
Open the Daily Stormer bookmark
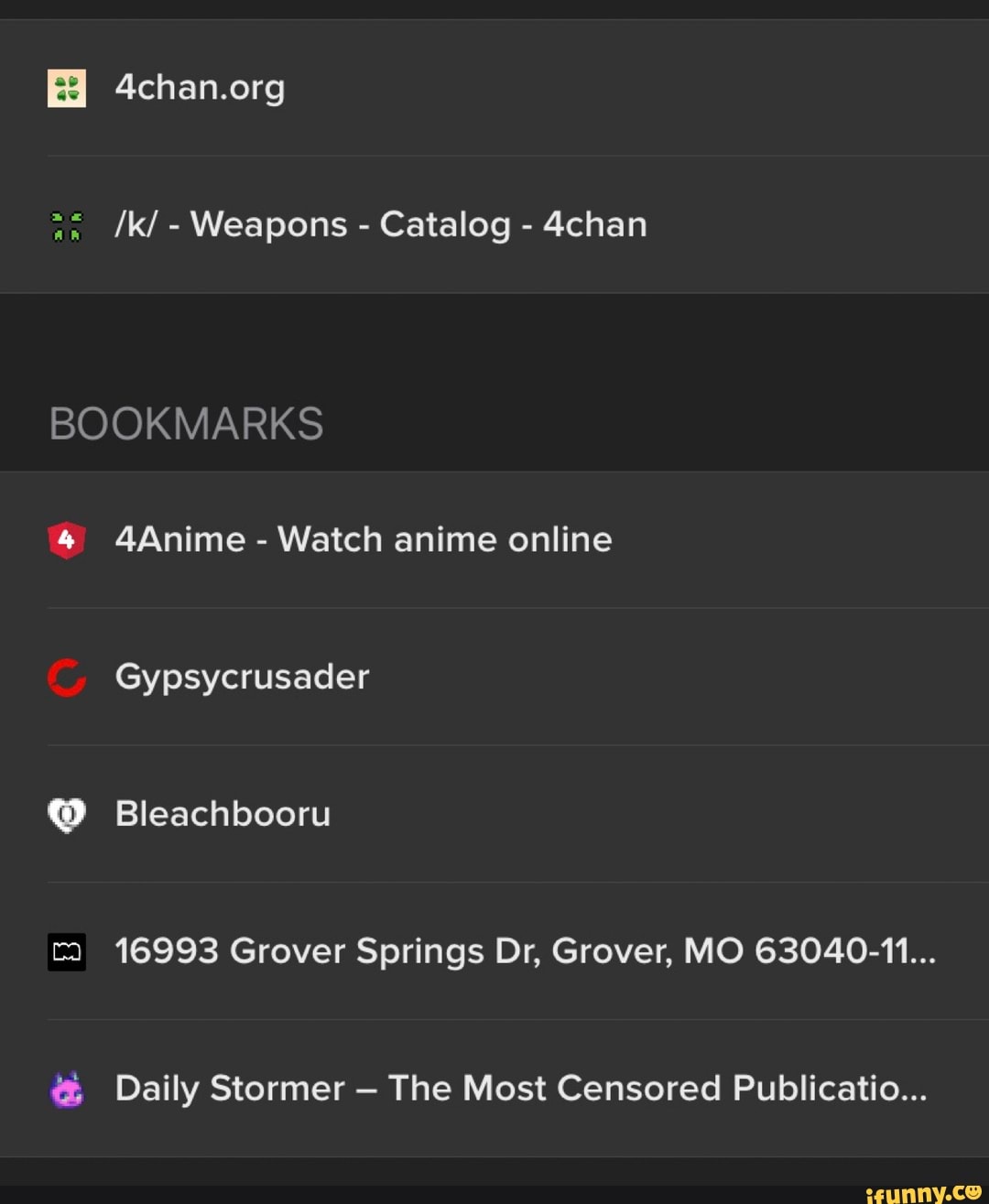(520, 1088)
